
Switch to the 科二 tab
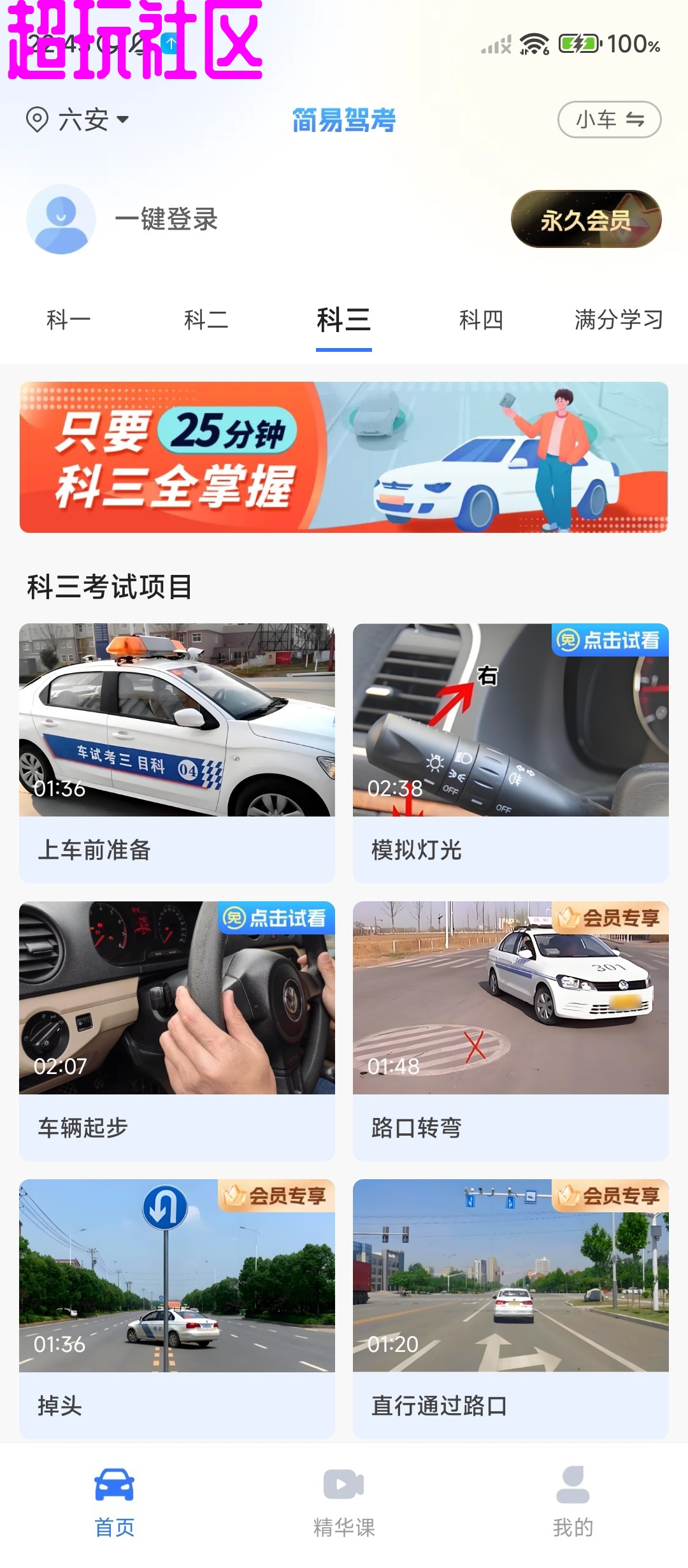206,320
